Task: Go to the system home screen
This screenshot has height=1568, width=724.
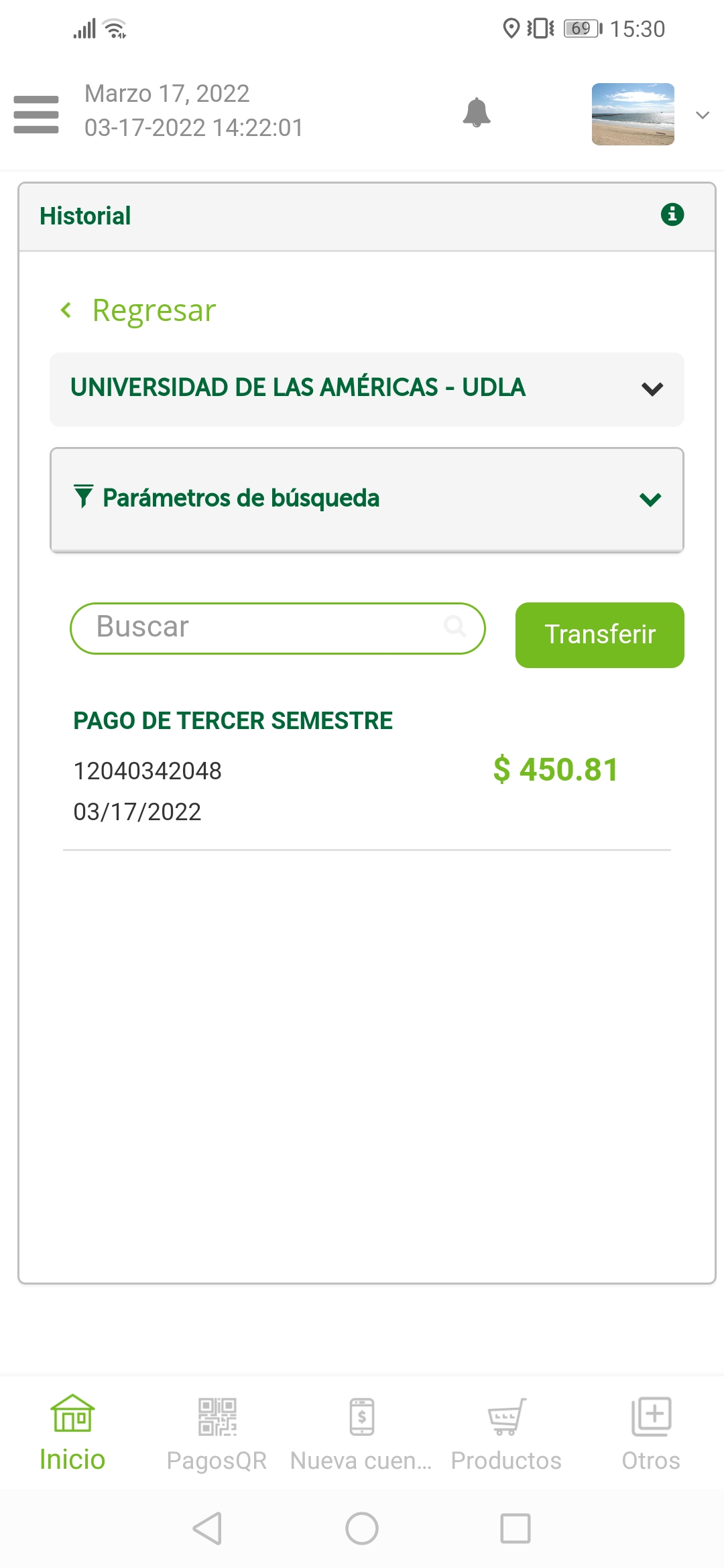Action: (362, 1528)
